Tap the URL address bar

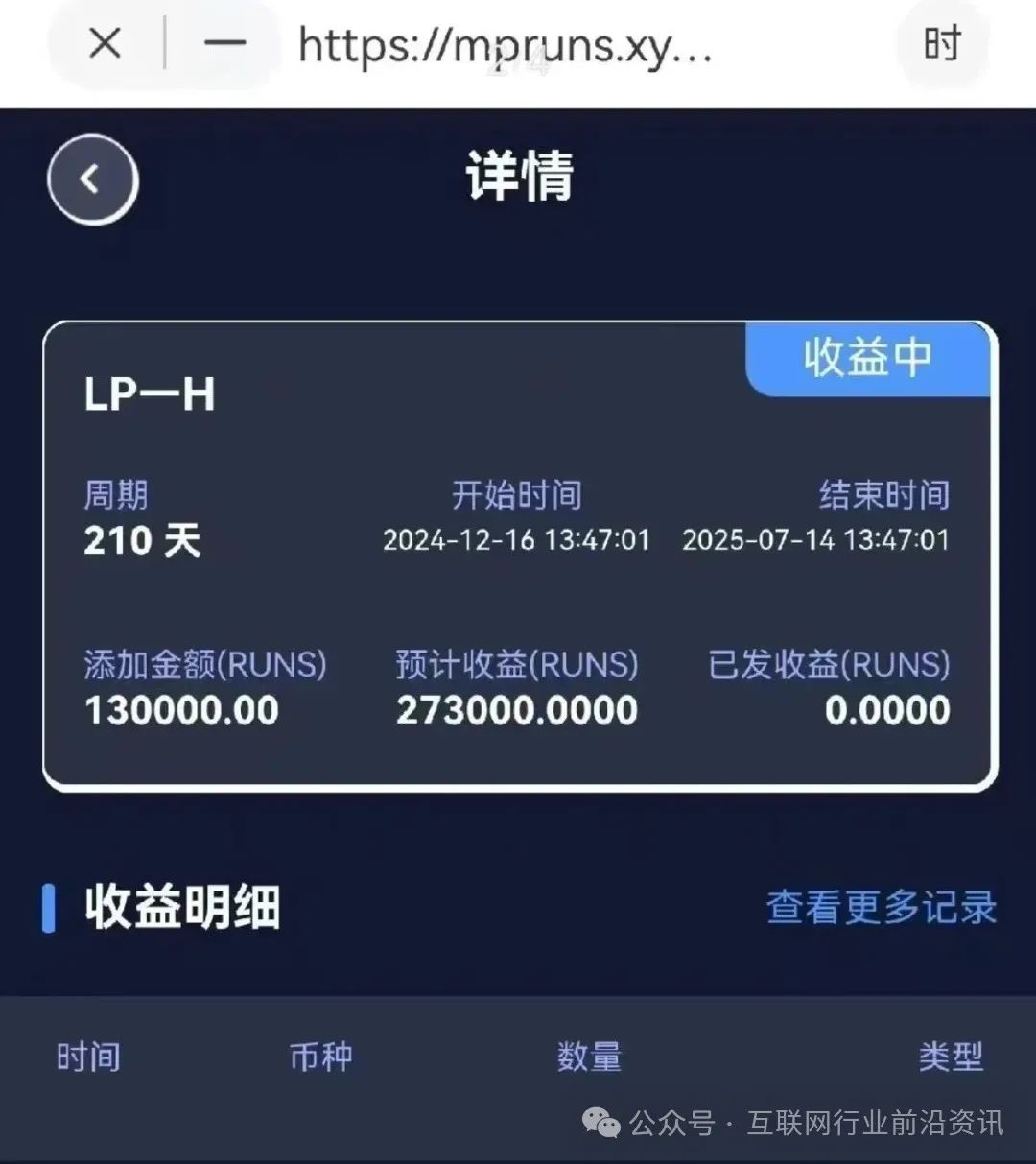point(506,46)
